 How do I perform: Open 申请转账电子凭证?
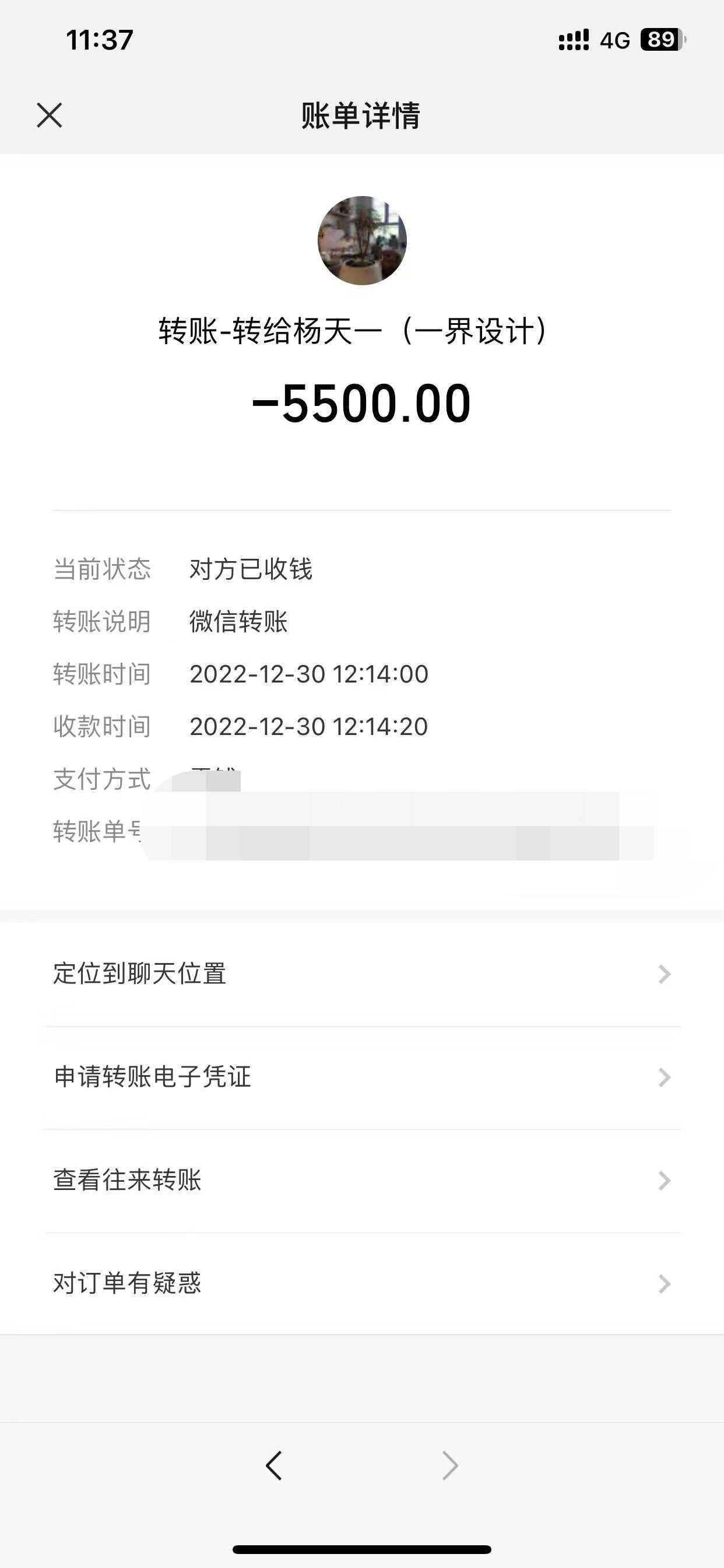tap(361, 1077)
